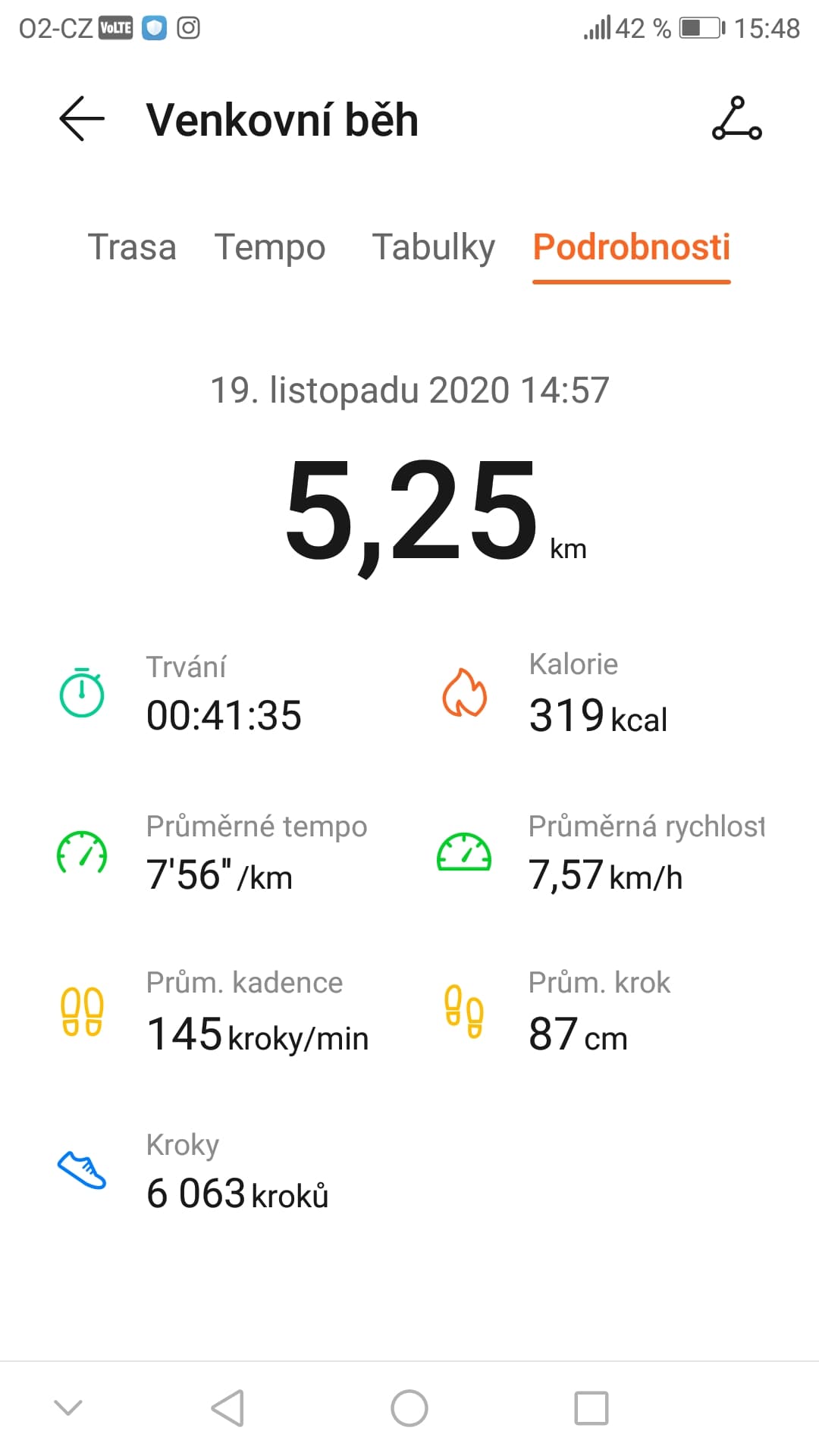The height and width of the screenshot is (1456, 819).
Task: Open the Tabulky tab
Action: pyautogui.click(x=433, y=247)
